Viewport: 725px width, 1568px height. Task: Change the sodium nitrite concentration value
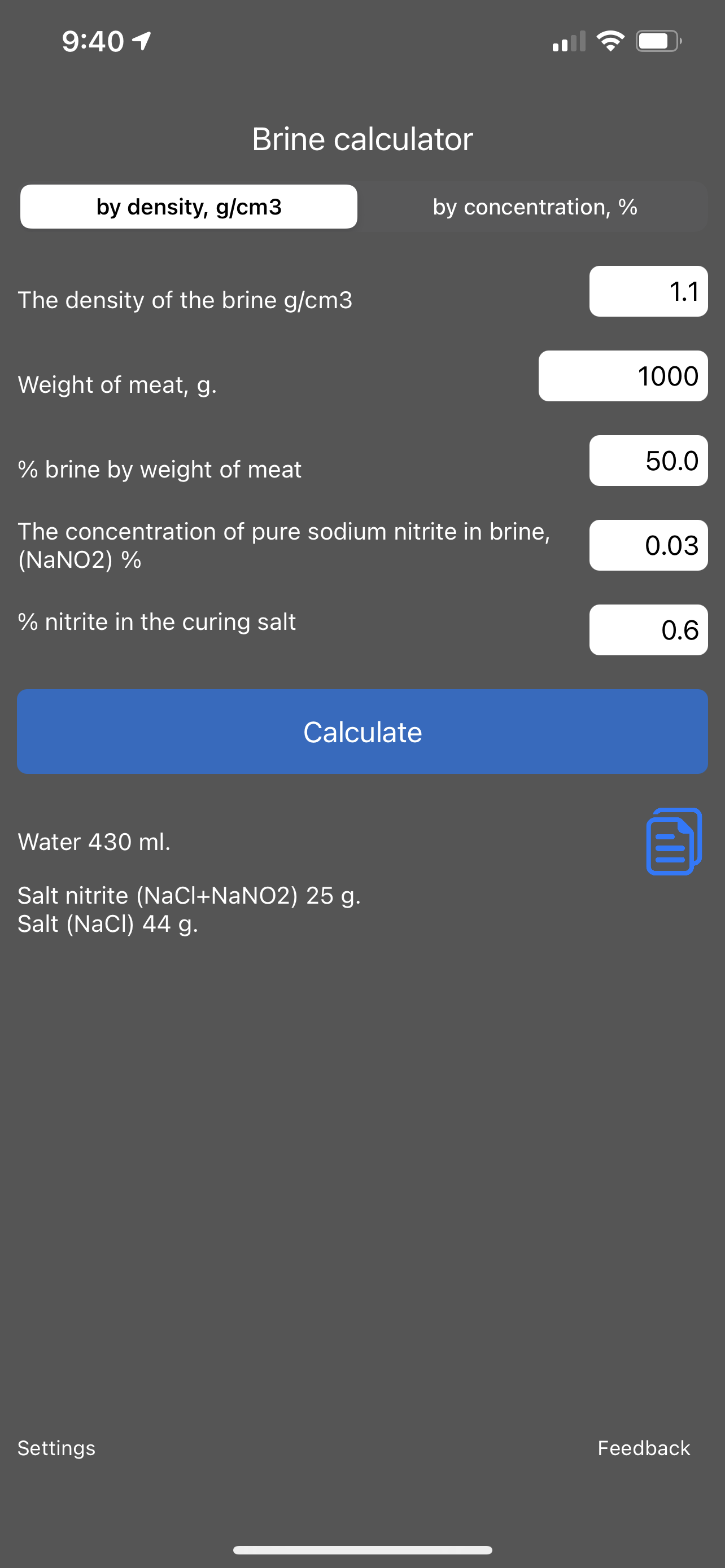coord(648,545)
